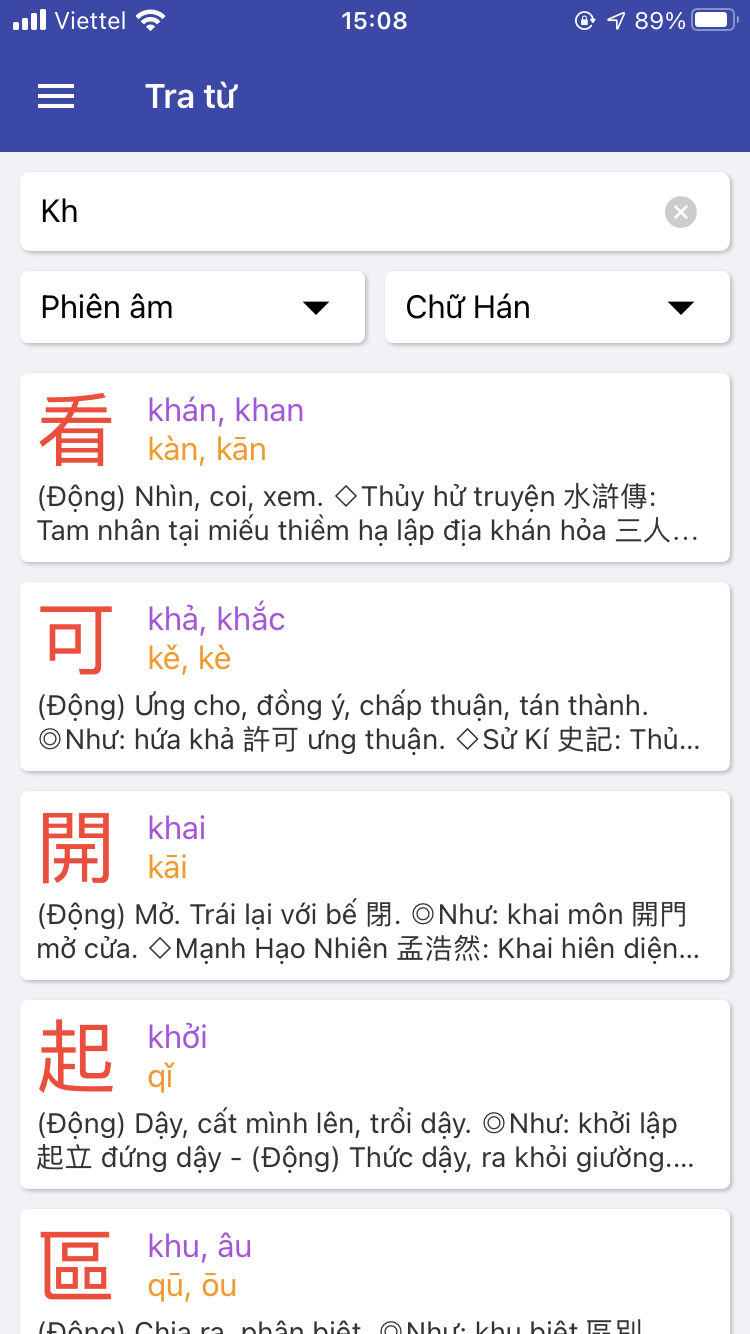Screen dimensions: 750x1334
Task: Tap the battery indicator icon
Action: coord(712,18)
